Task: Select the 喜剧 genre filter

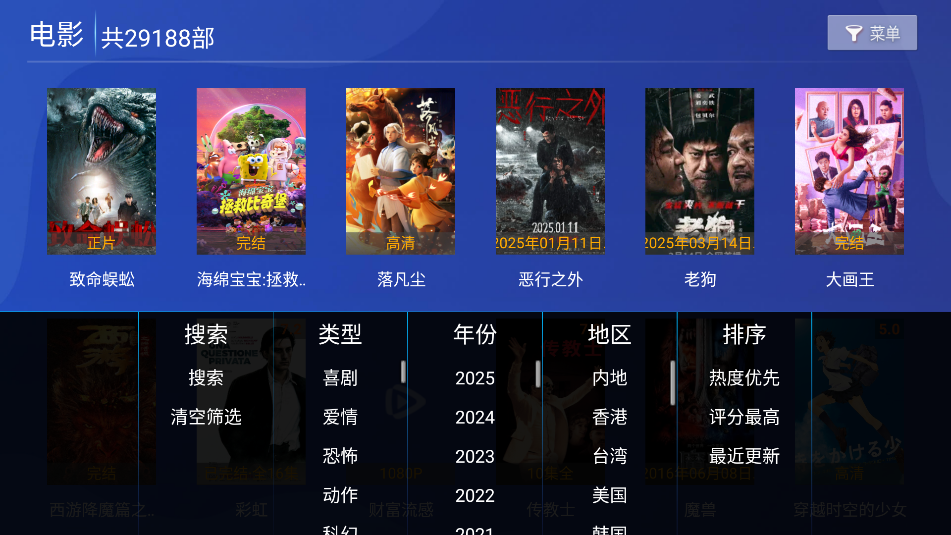Action: 340,378
